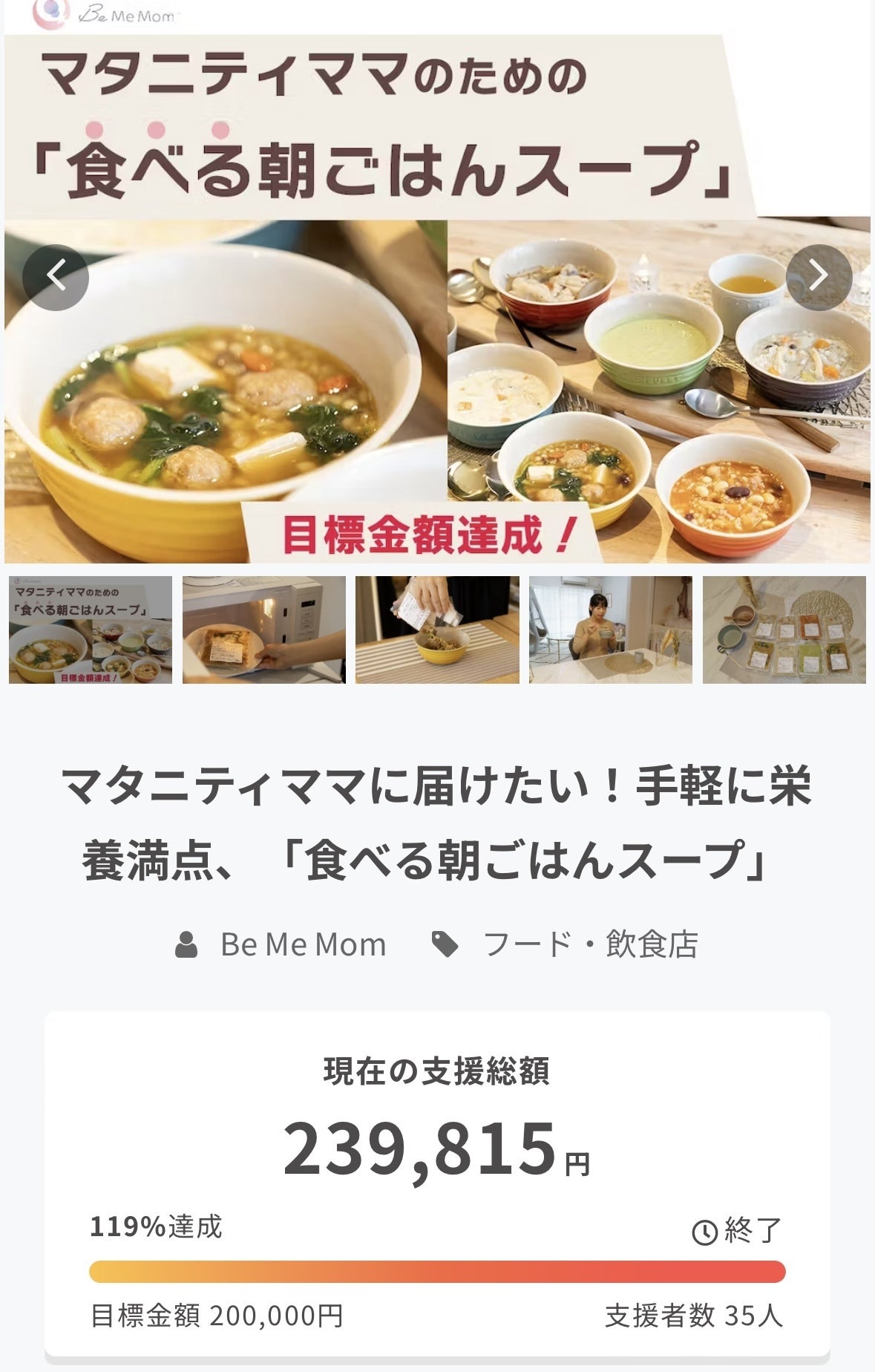
Task: Select the thumbnail of soup poured into bowl
Action: pos(437,630)
